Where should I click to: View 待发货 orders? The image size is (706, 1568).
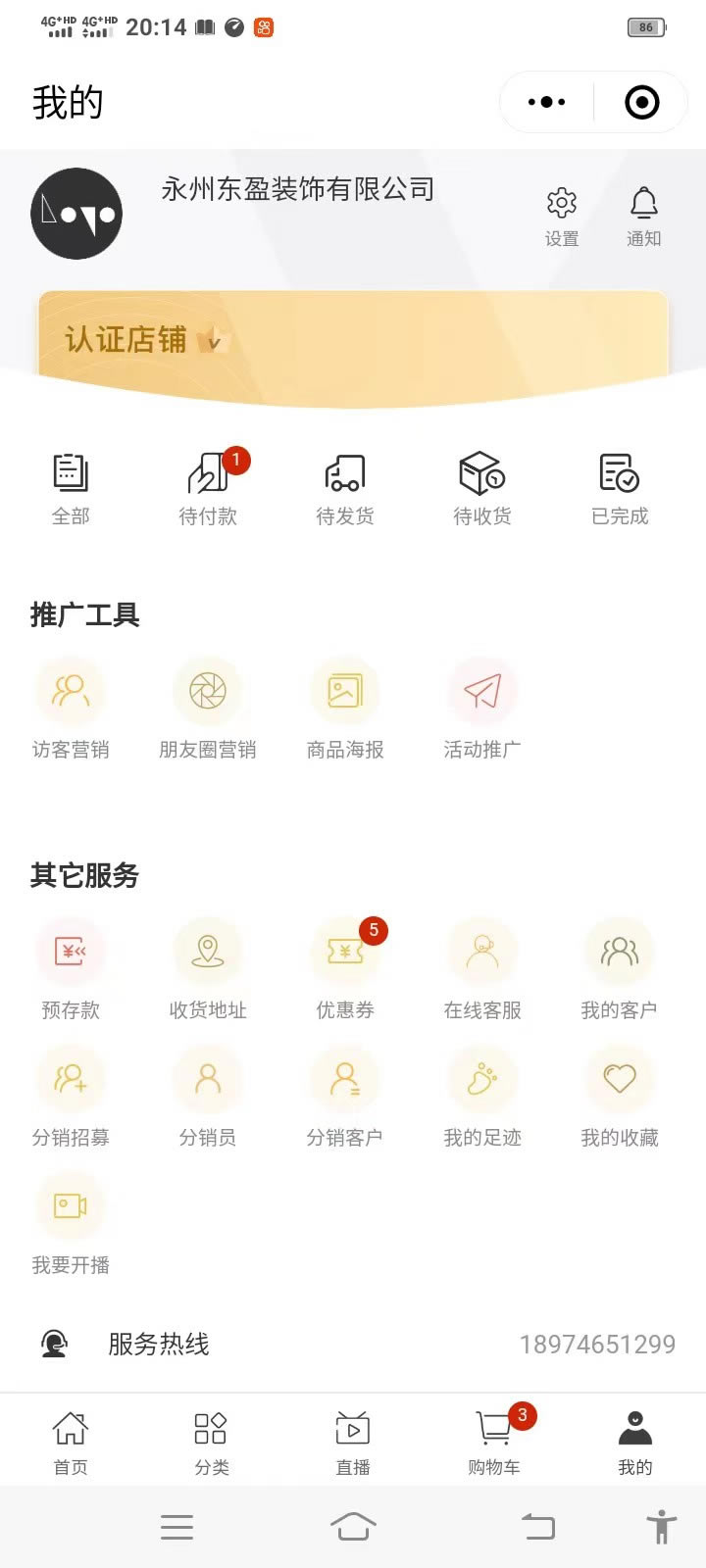coord(345,488)
